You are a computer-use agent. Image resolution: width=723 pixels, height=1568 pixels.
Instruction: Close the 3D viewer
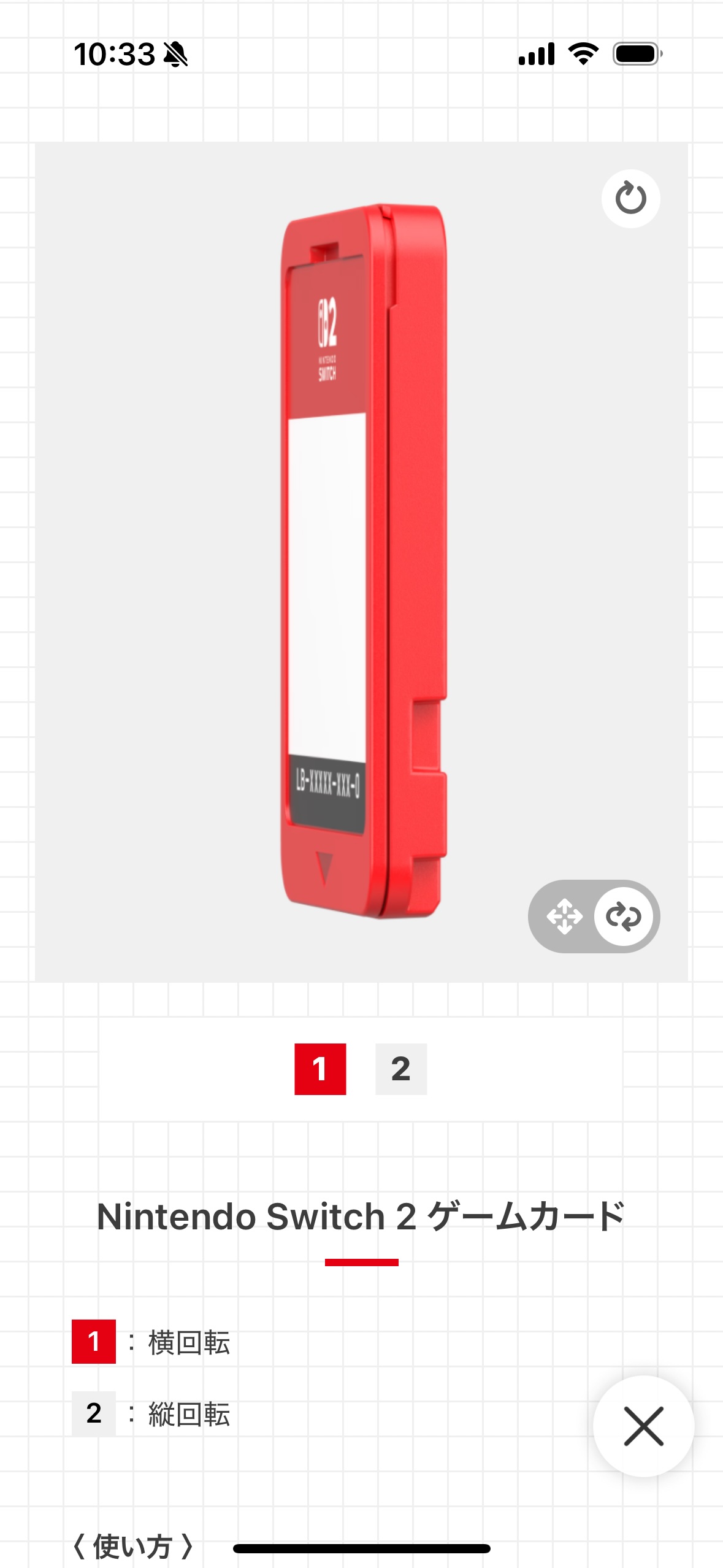tap(643, 1426)
